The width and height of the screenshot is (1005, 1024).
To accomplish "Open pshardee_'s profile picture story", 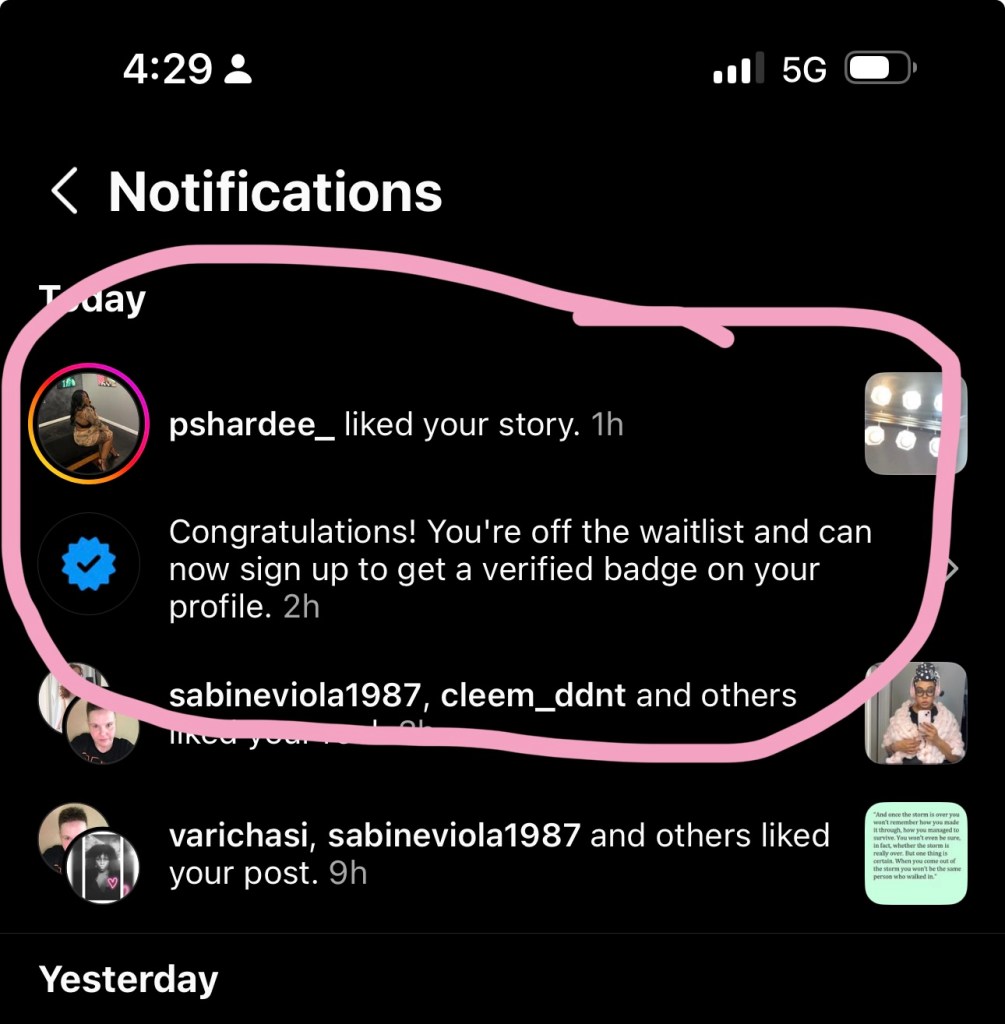I will coord(89,424).
